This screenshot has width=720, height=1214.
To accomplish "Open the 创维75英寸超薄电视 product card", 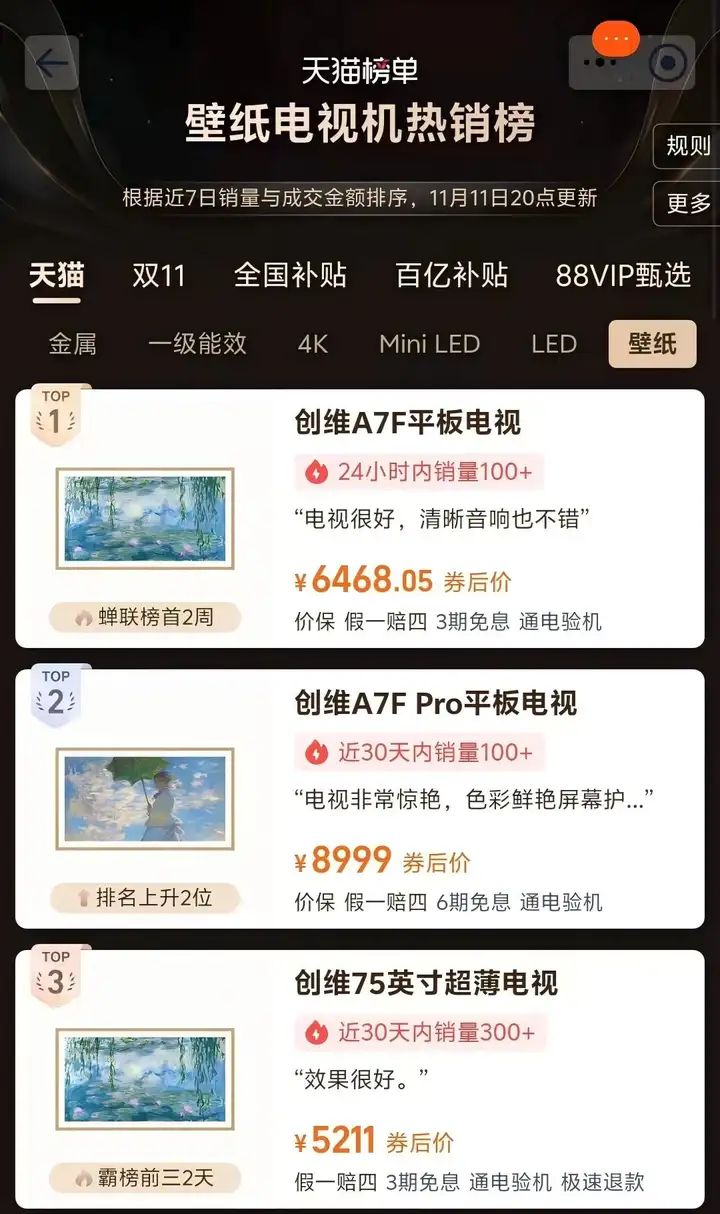I will pyautogui.click(x=425, y=983).
